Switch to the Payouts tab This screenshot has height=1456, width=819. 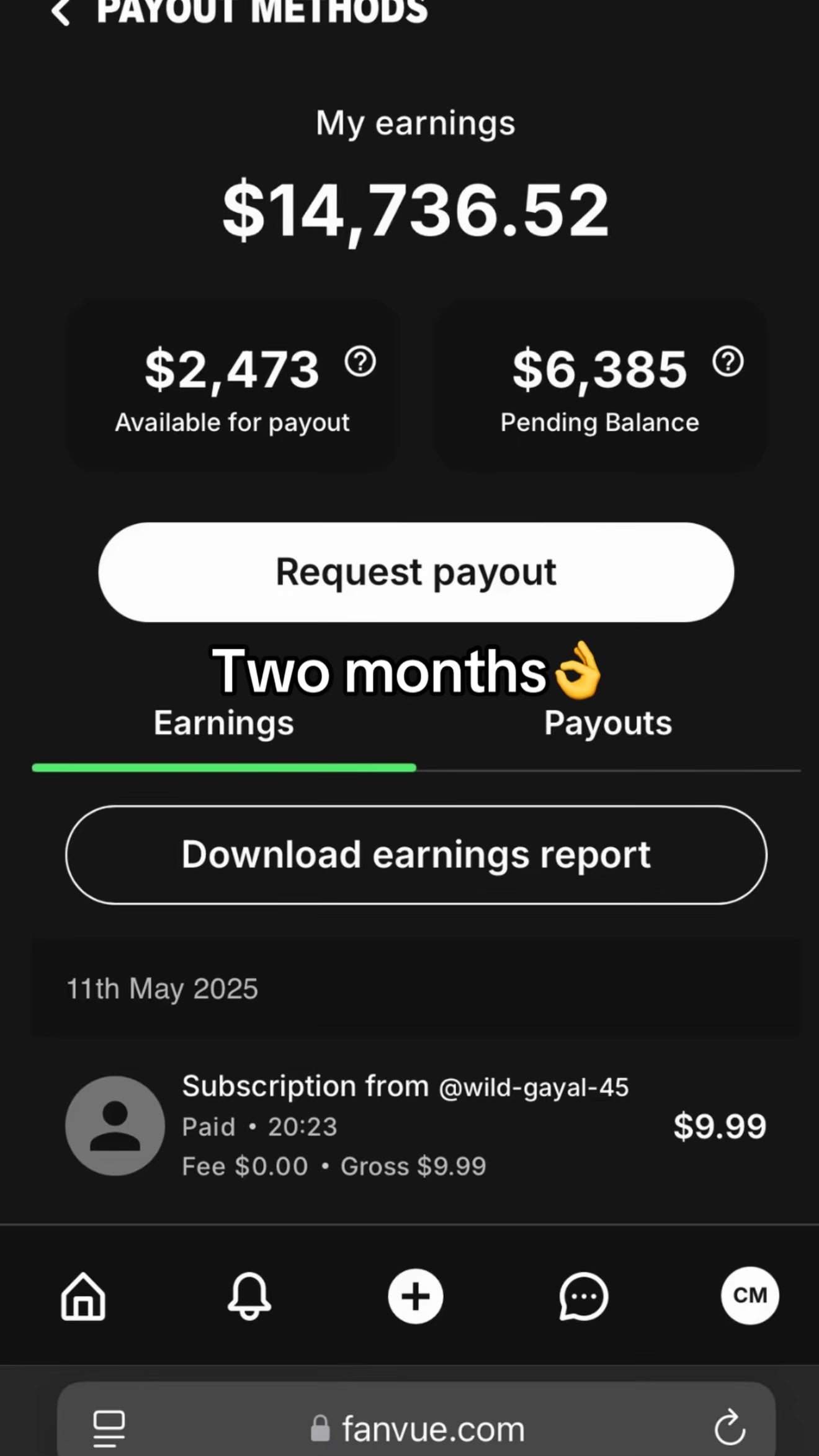[x=608, y=724]
